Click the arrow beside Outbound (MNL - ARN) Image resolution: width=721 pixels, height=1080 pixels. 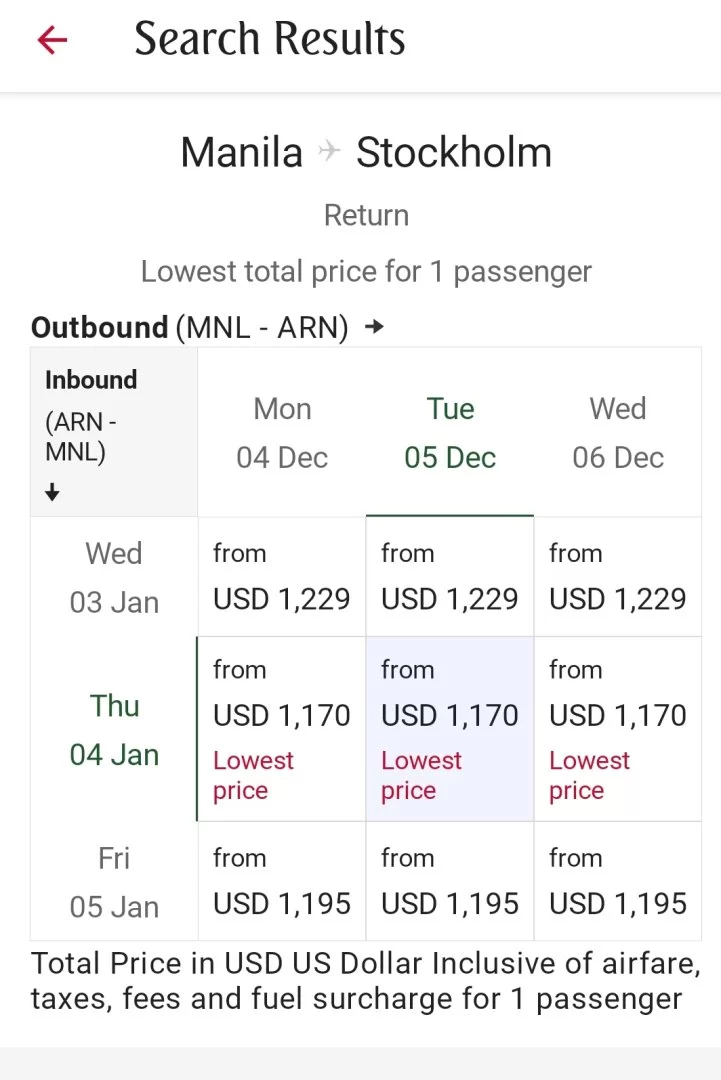(374, 327)
